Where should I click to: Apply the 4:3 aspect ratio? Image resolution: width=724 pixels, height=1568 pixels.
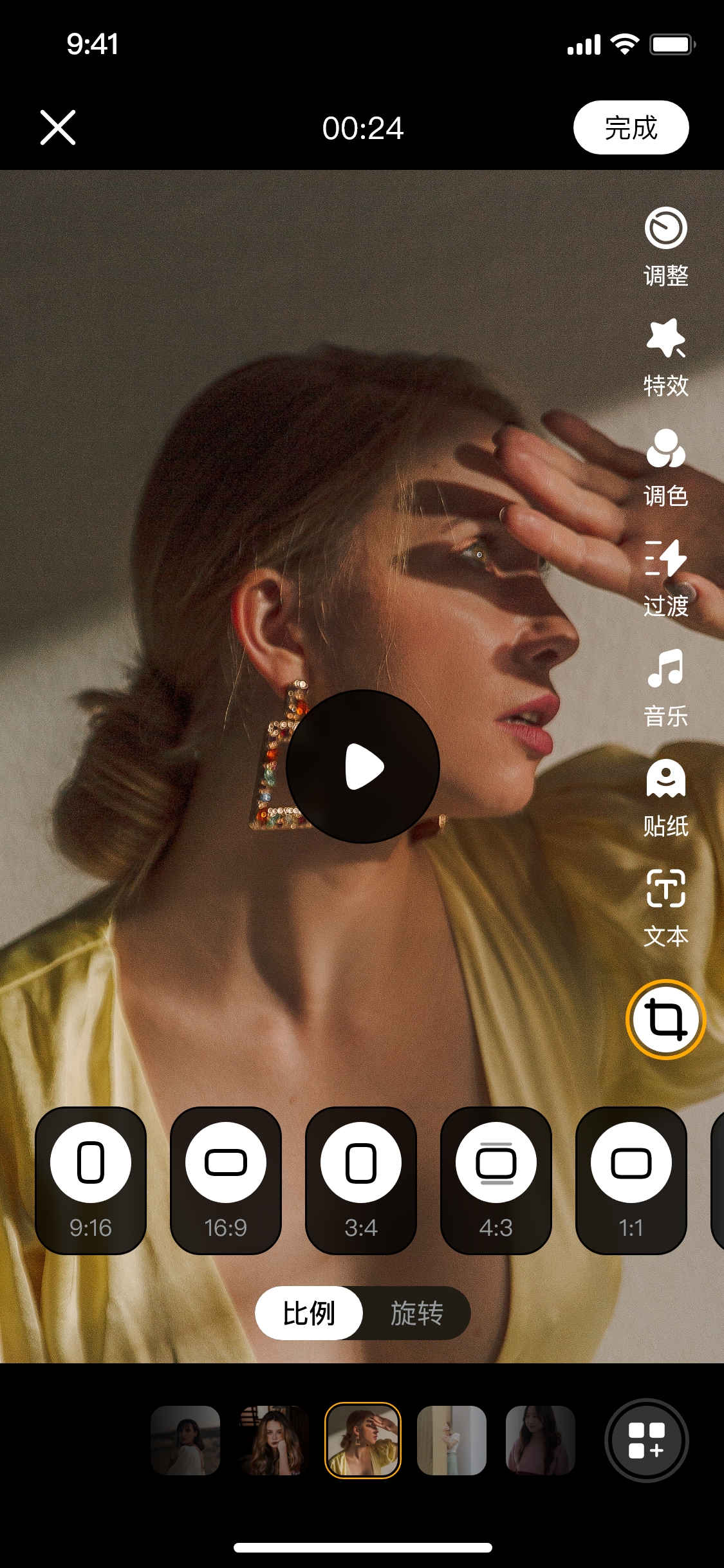[x=496, y=1180]
